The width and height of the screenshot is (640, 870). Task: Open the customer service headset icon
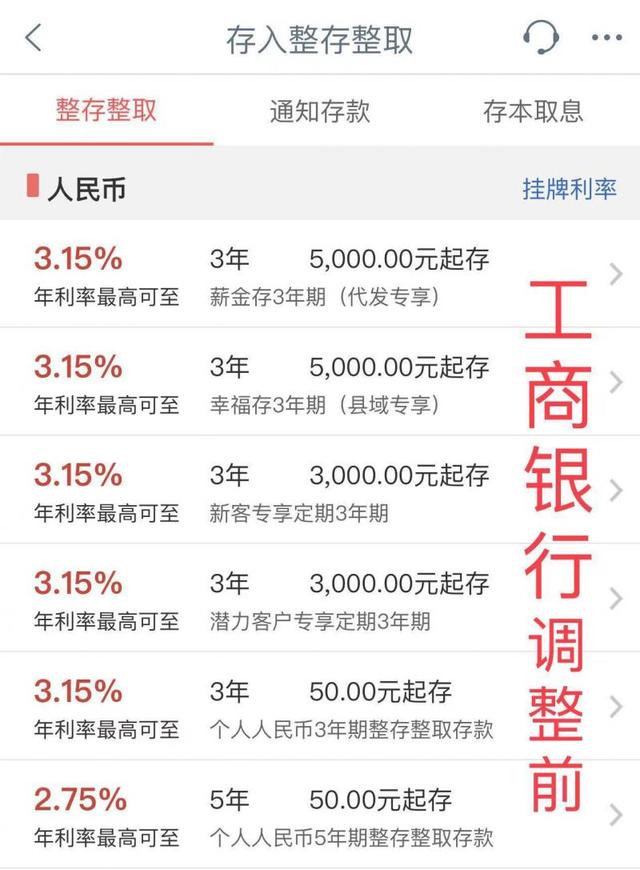point(541,38)
